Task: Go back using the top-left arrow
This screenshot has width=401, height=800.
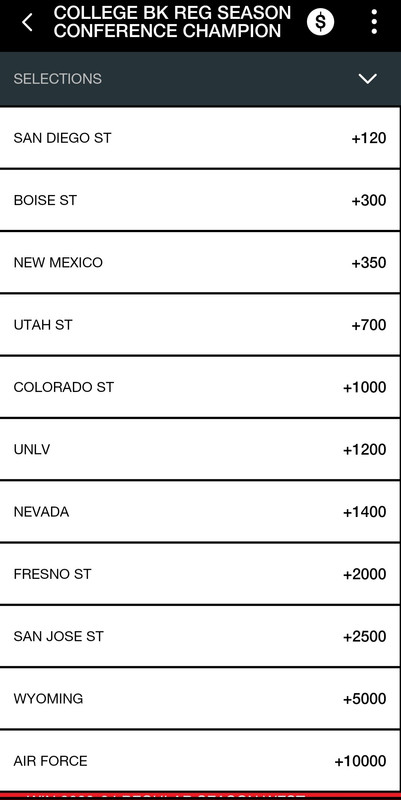Action: click(27, 22)
